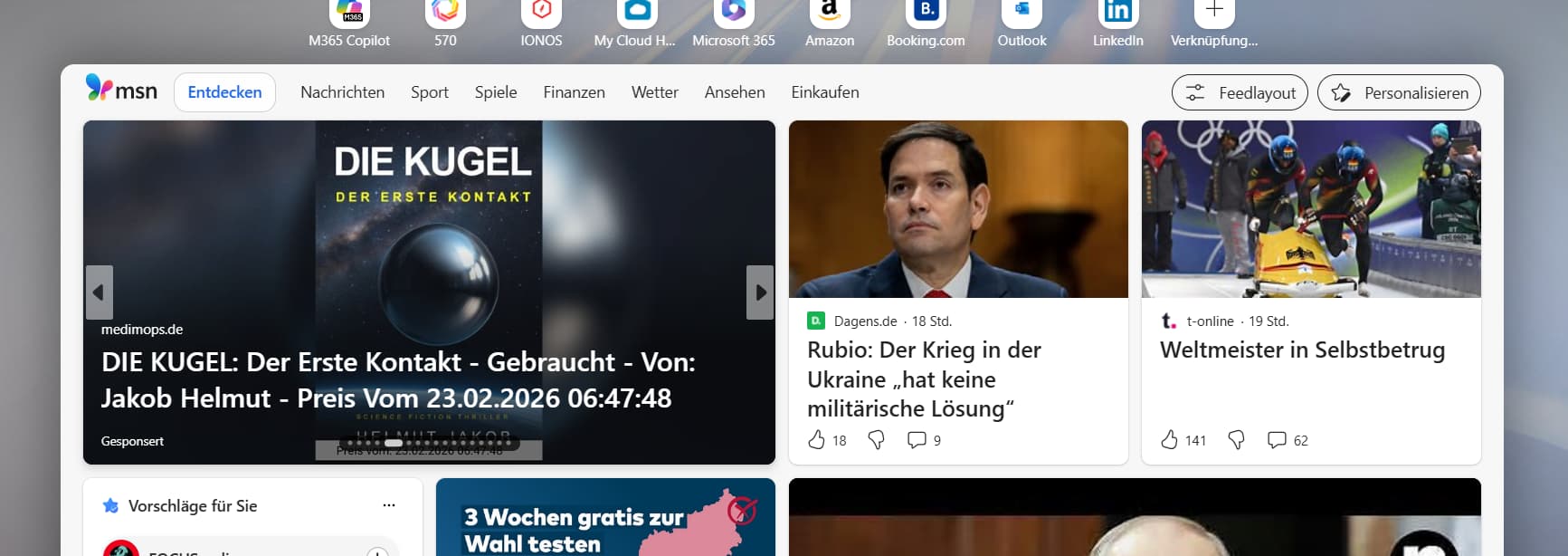Switch to the Nachrichten tab
This screenshot has width=1568, height=556.
coord(342,92)
